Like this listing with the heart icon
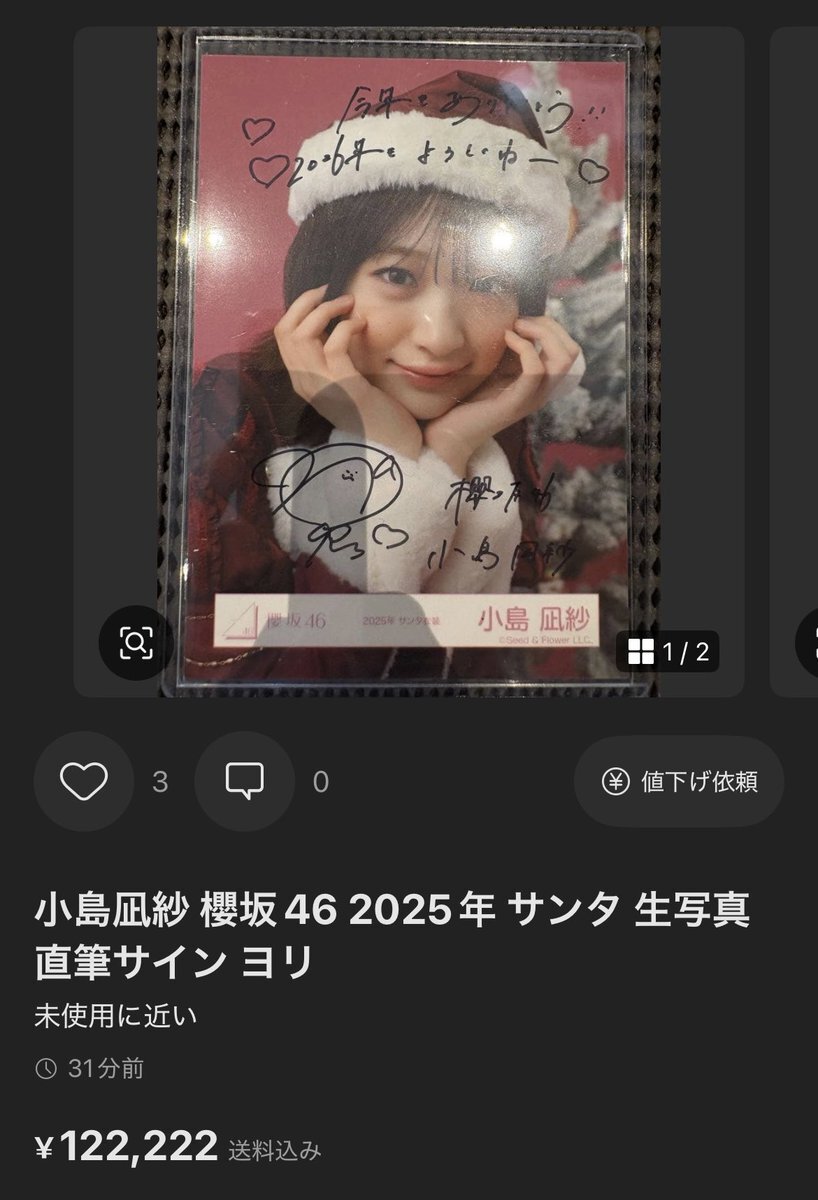The height and width of the screenshot is (1200, 818). coord(84,781)
